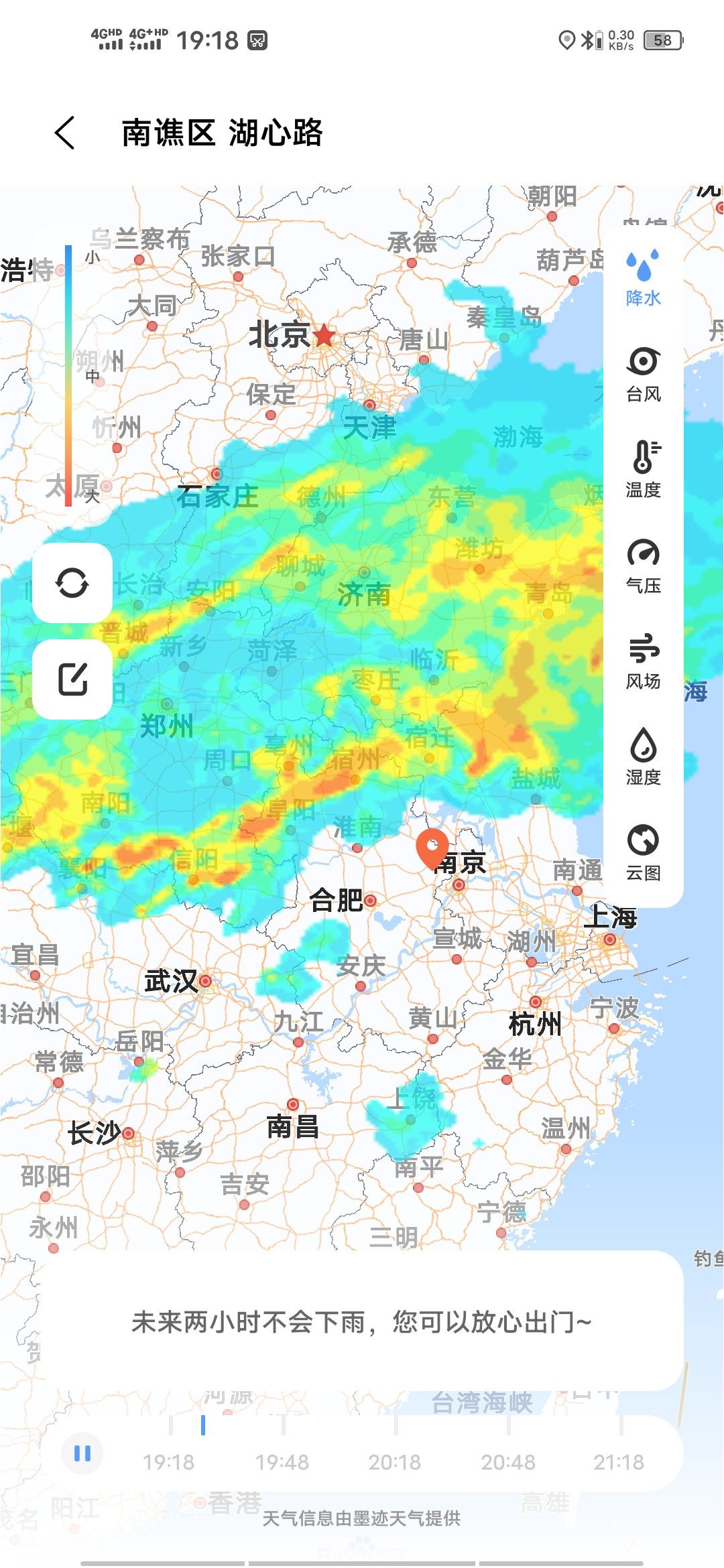Jump to 21:18 on the timeline
The height and width of the screenshot is (1568, 724).
[619, 1461]
